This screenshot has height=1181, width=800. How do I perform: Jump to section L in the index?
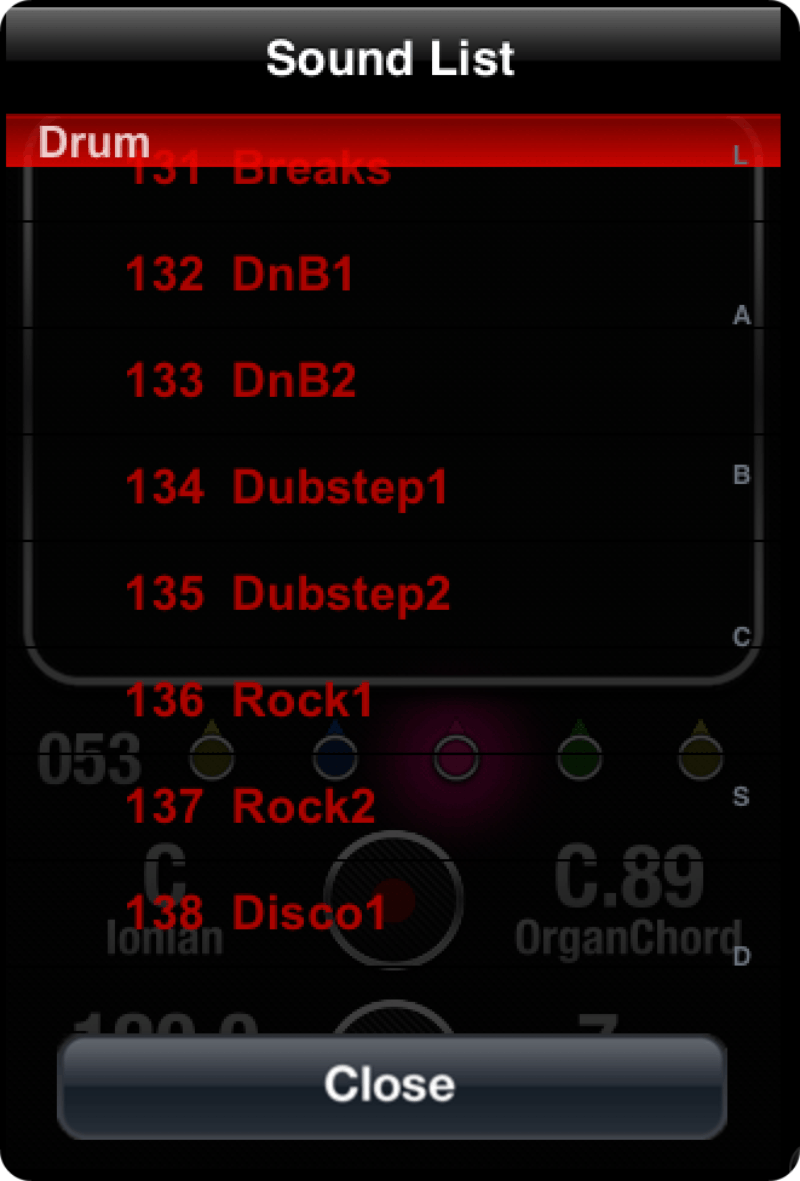point(741,156)
